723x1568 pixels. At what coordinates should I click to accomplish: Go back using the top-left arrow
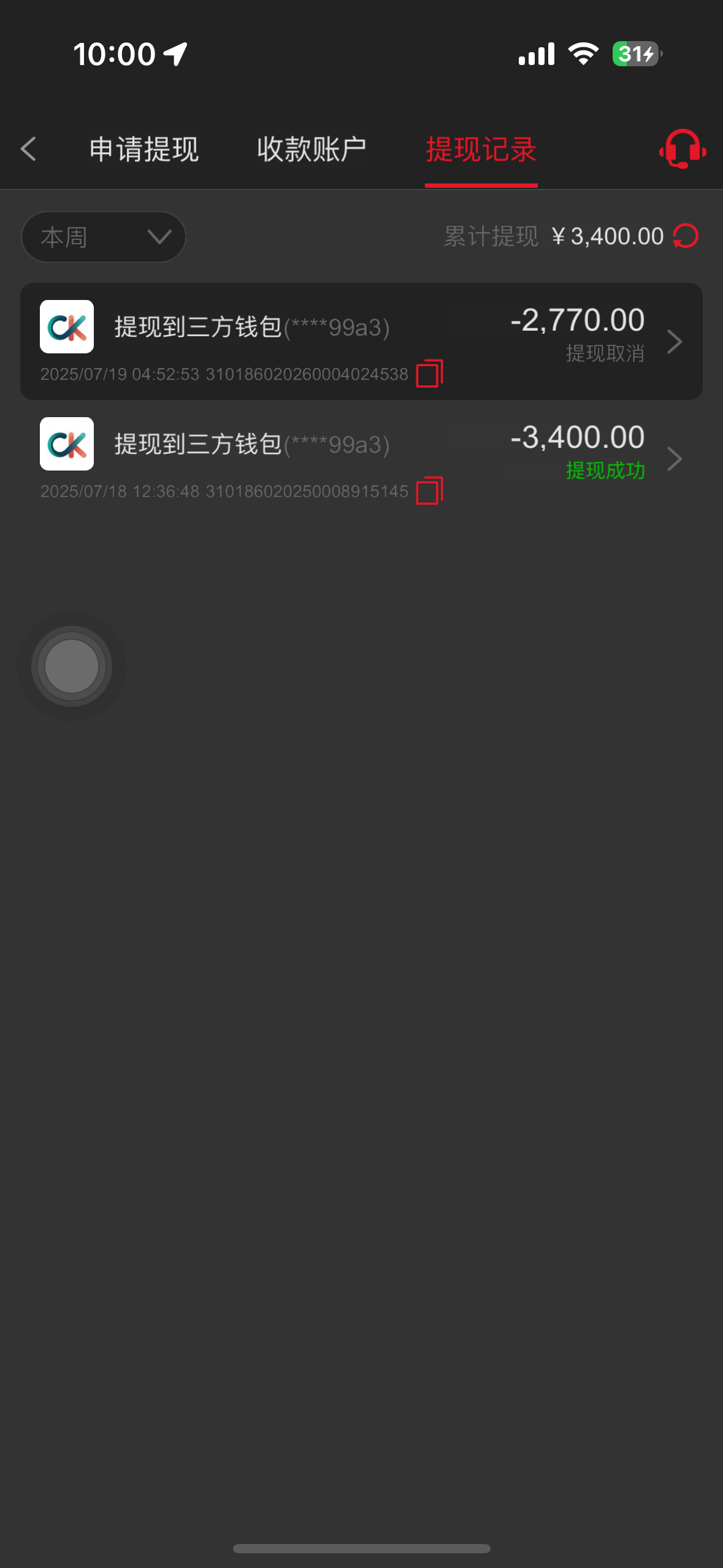coord(28,149)
